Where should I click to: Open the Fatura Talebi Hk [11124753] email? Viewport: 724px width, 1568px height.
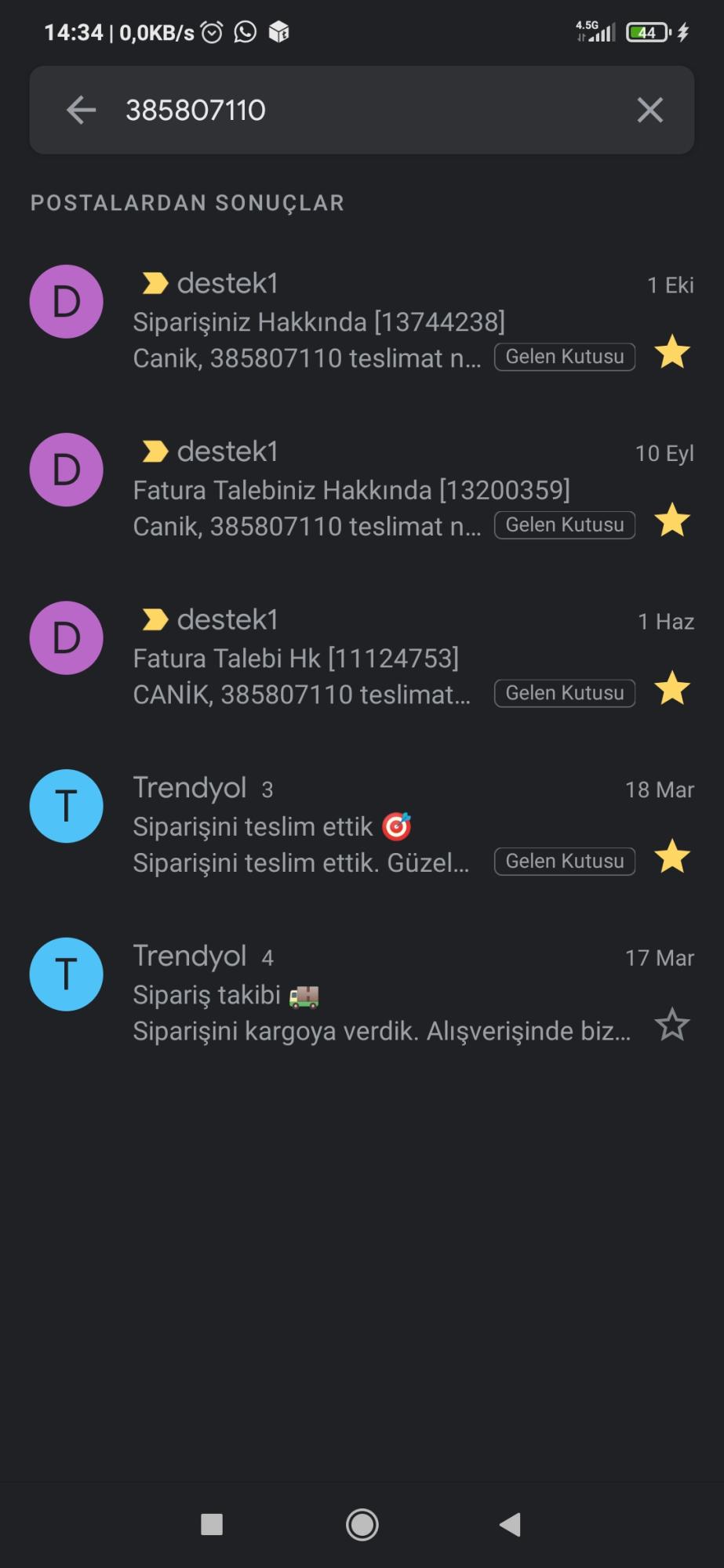pos(362,658)
